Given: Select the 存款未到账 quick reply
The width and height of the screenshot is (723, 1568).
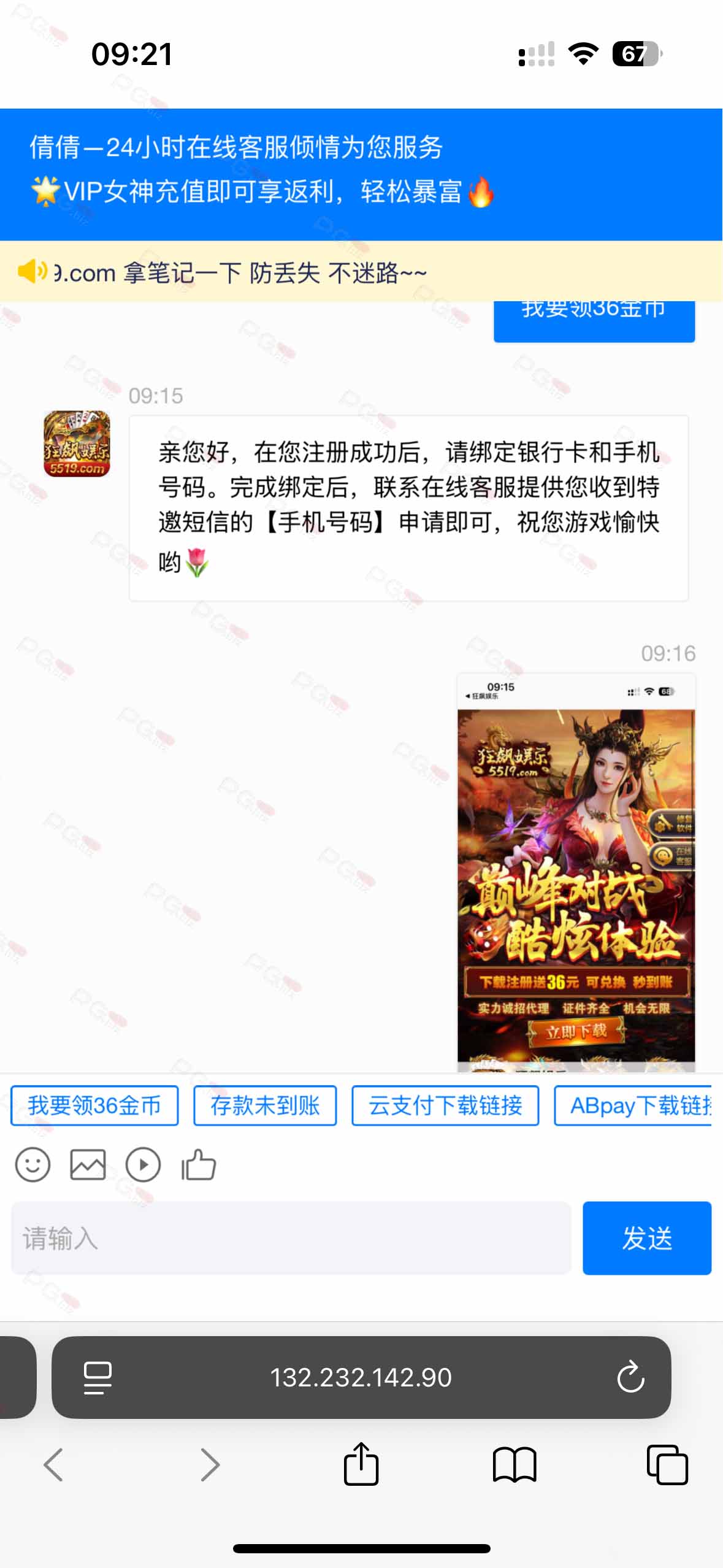Looking at the screenshot, I should pyautogui.click(x=265, y=1105).
